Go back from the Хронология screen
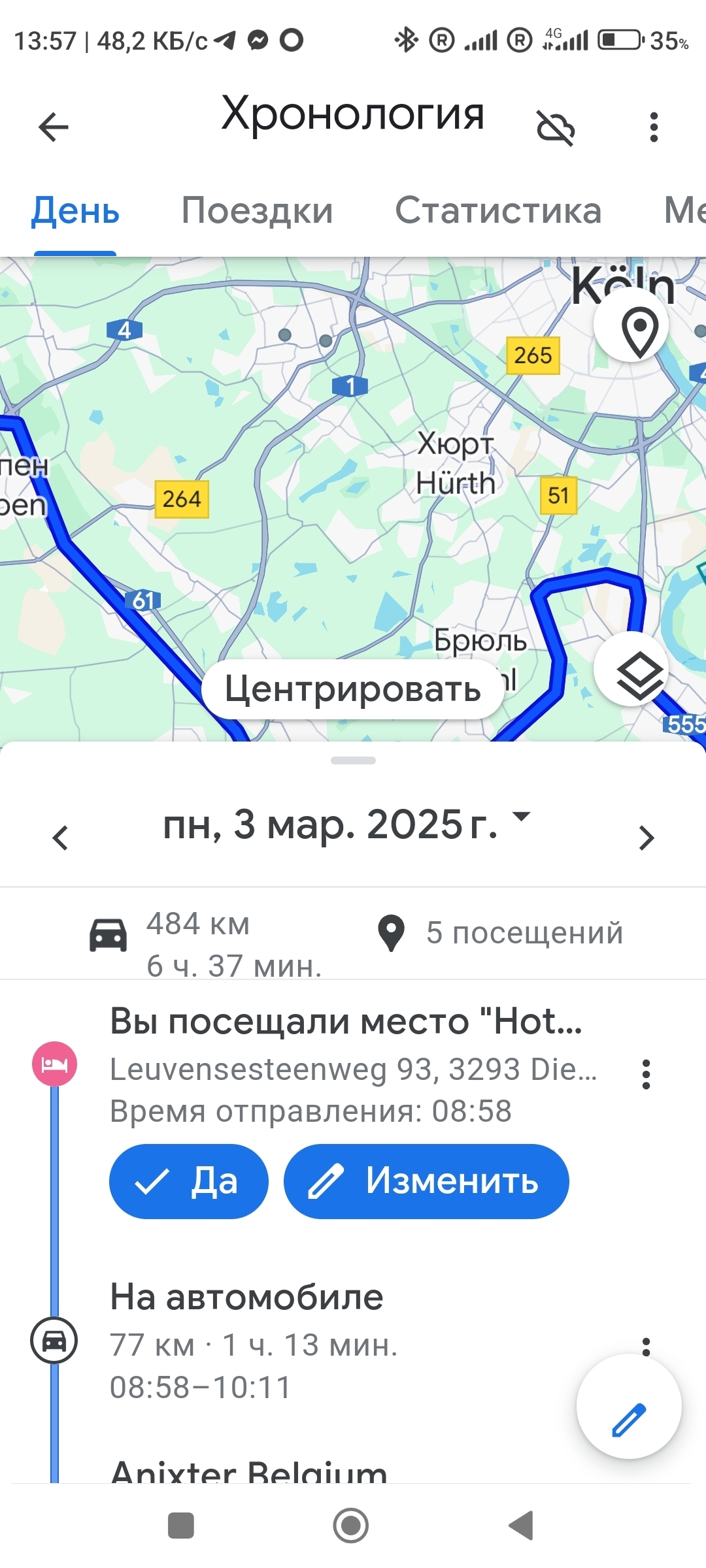 point(54,127)
